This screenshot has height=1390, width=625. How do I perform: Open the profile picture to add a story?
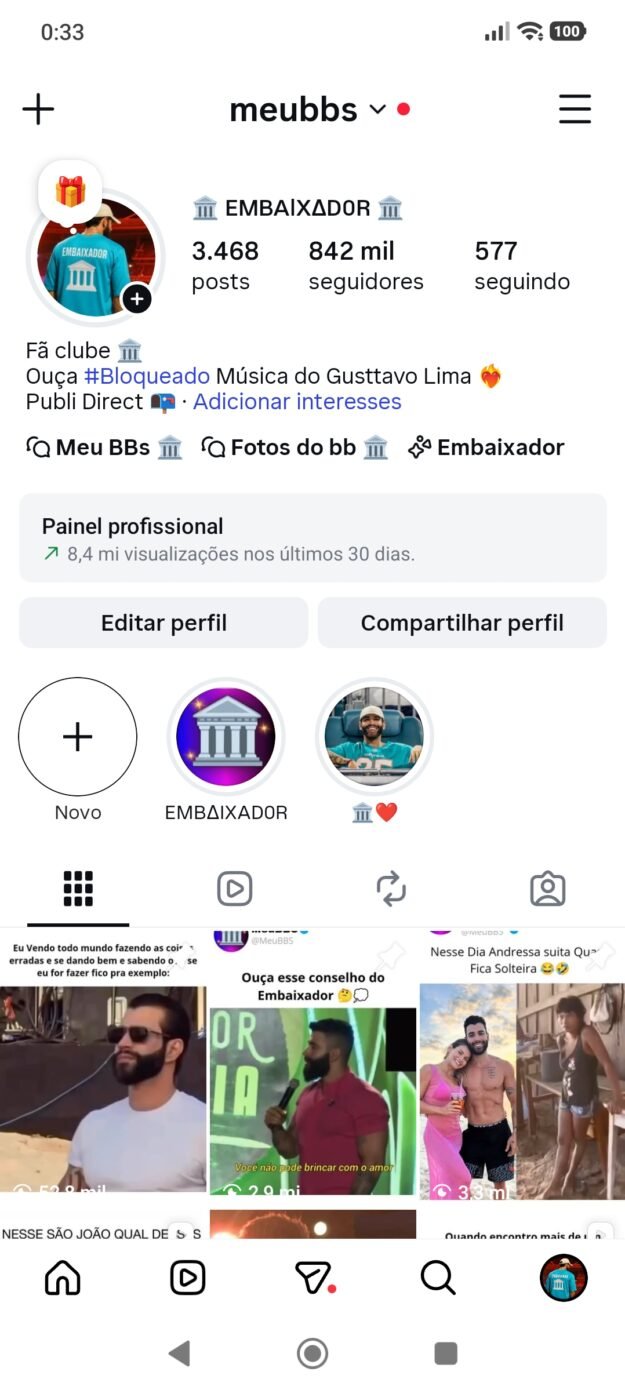[96, 257]
